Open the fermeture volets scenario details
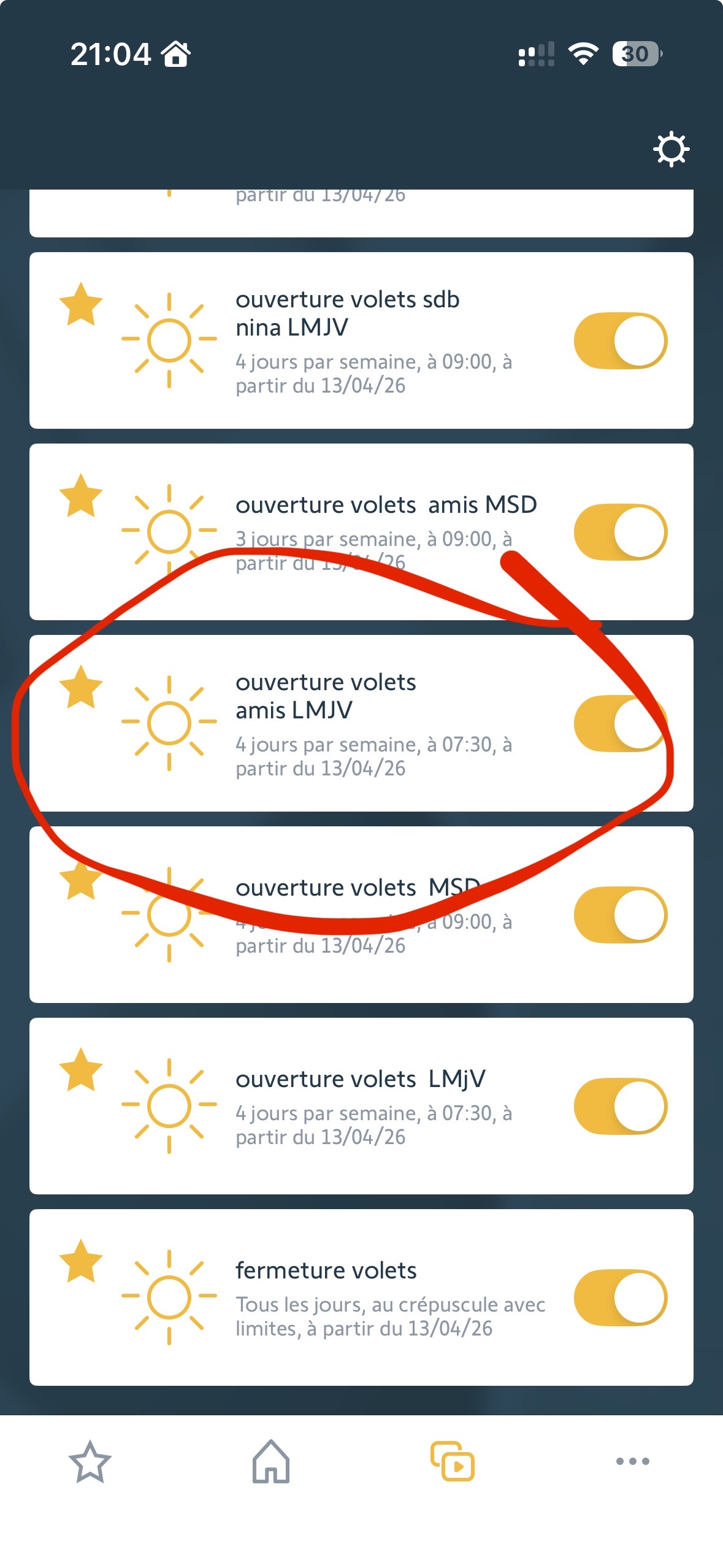 [374, 1298]
